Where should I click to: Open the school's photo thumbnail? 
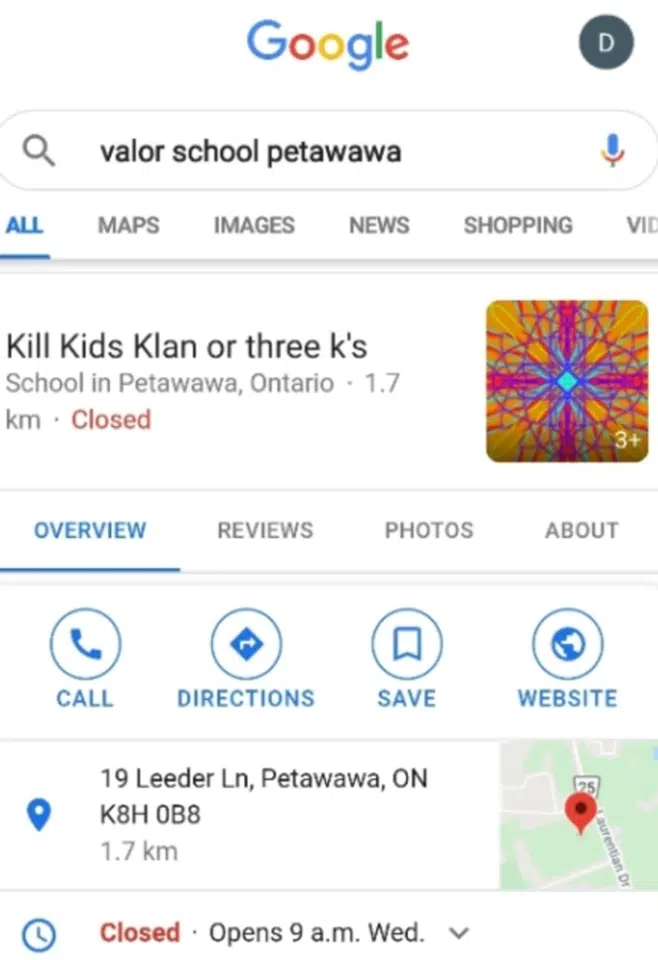pos(566,381)
